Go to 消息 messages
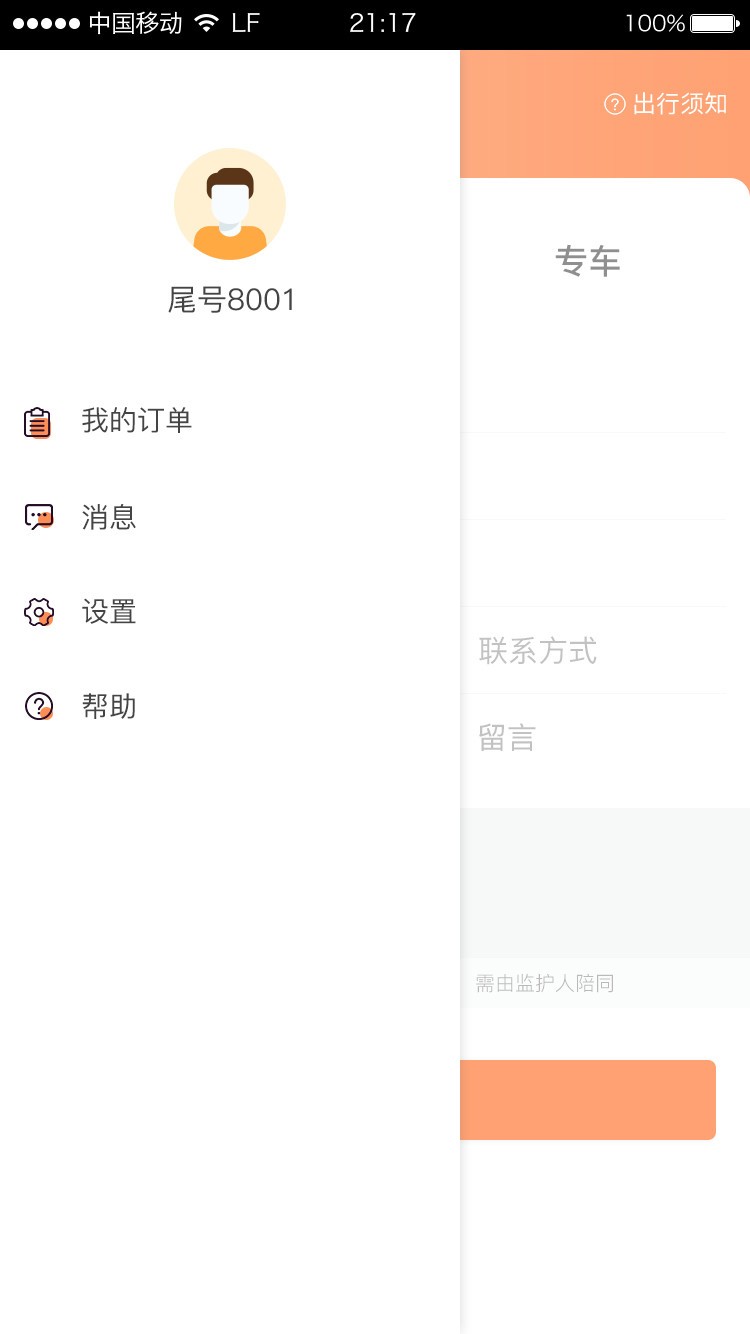Screen dimensions: 750x1334 pyautogui.click(x=108, y=517)
